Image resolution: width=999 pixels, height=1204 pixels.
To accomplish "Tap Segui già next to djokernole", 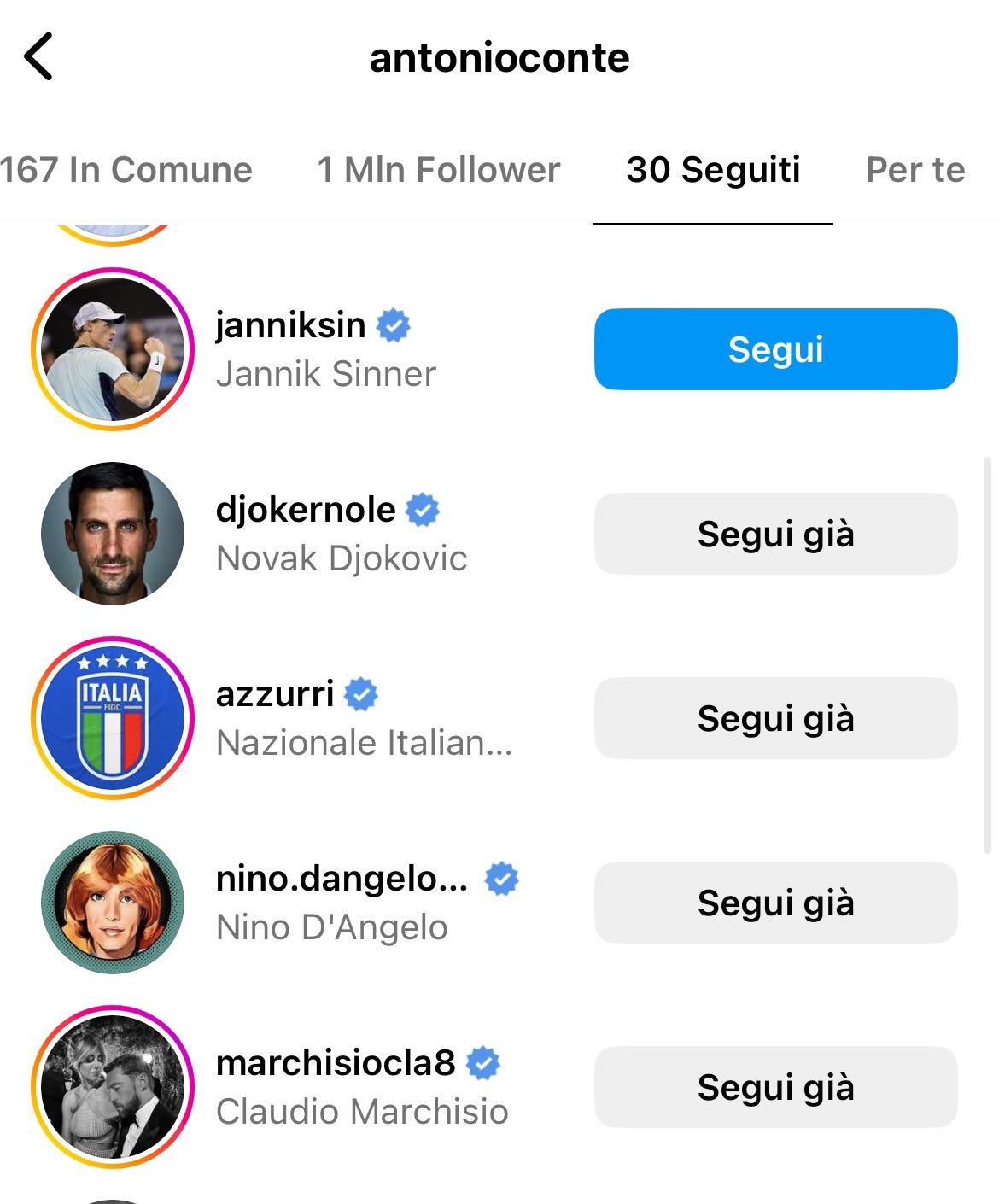I will coord(774,532).
